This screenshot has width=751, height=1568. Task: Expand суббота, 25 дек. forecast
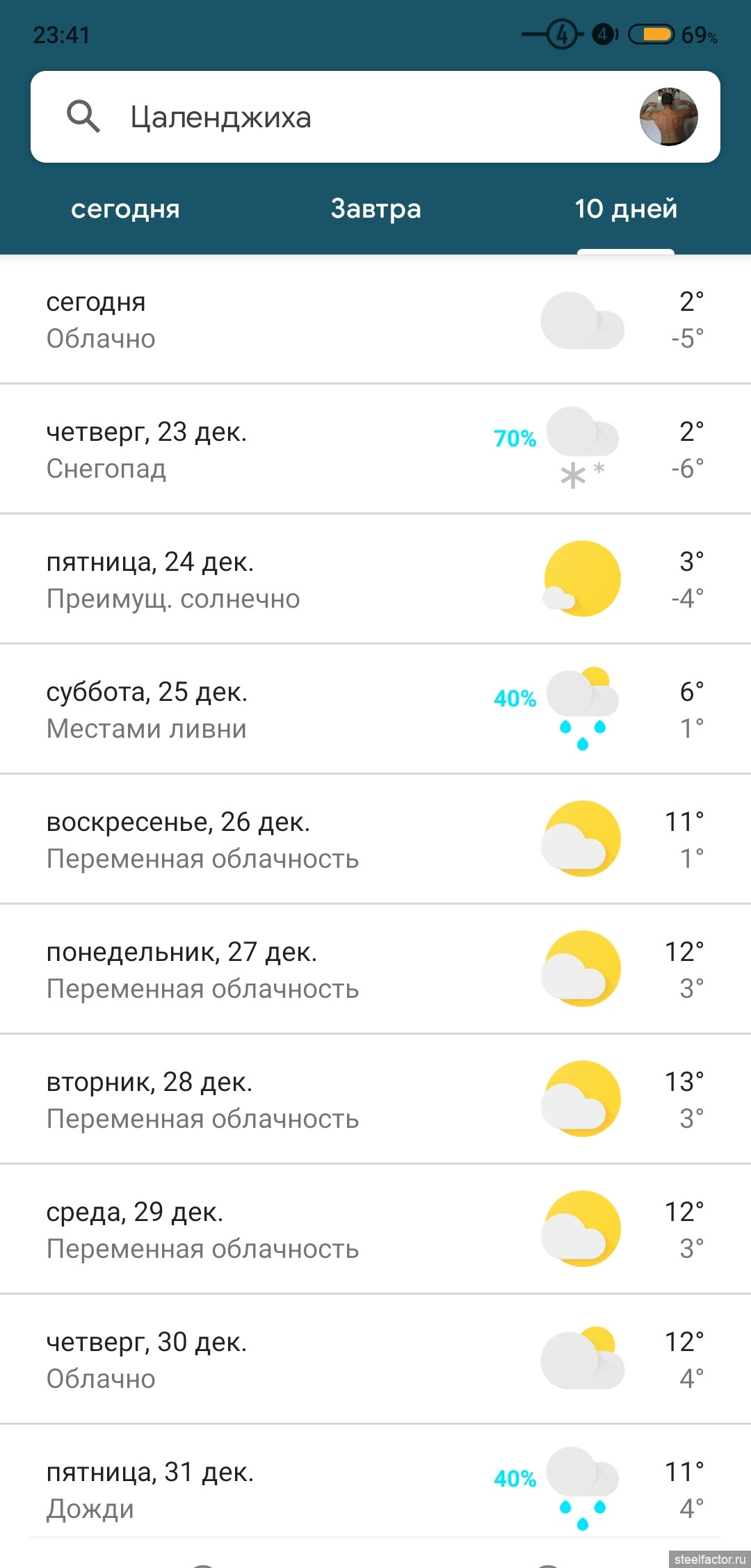(375, 709)
